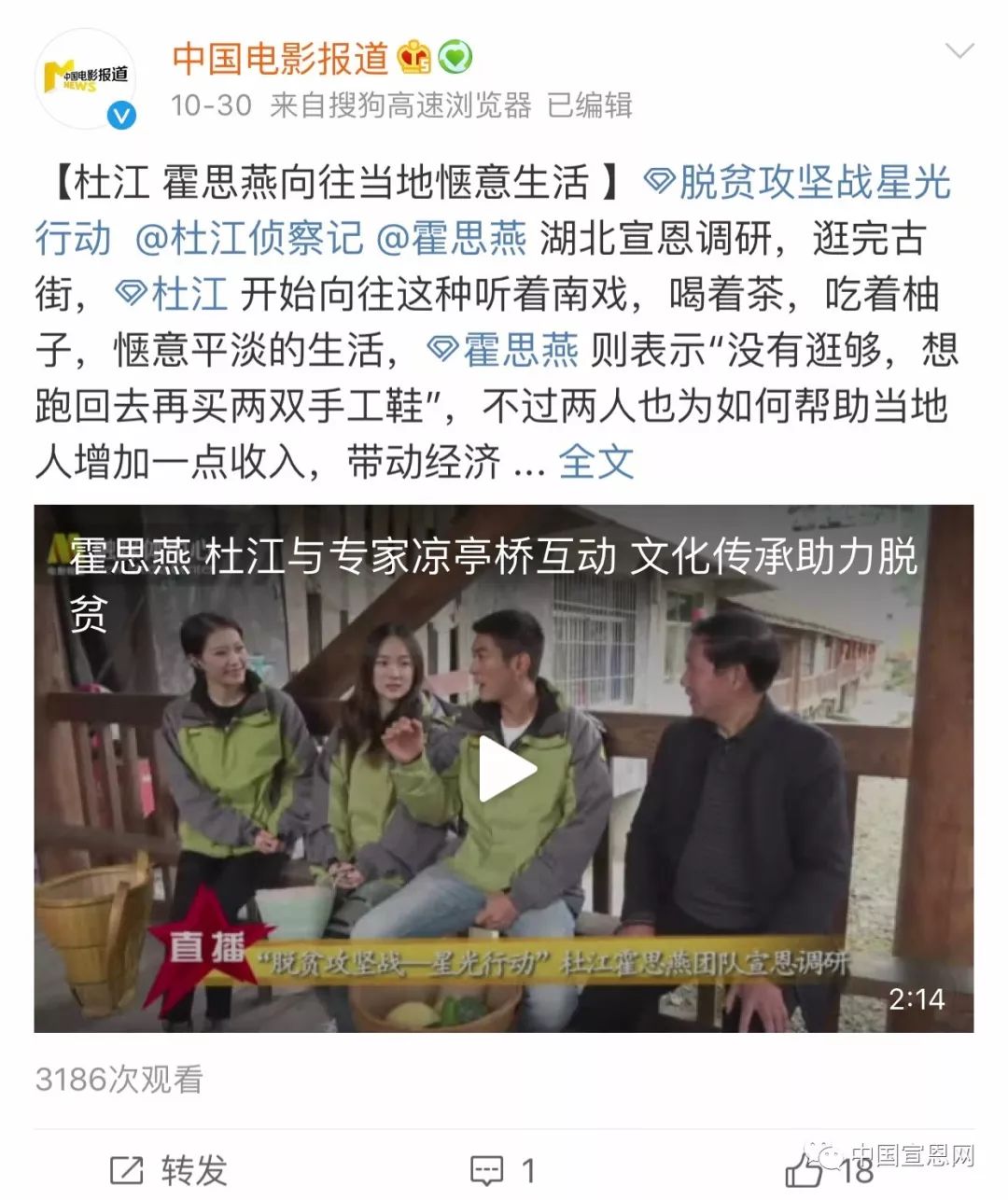Viewport: 1008px width, 1200px height.
Task: Open the 中国电影报道 username link
Action: pos(280,59)
